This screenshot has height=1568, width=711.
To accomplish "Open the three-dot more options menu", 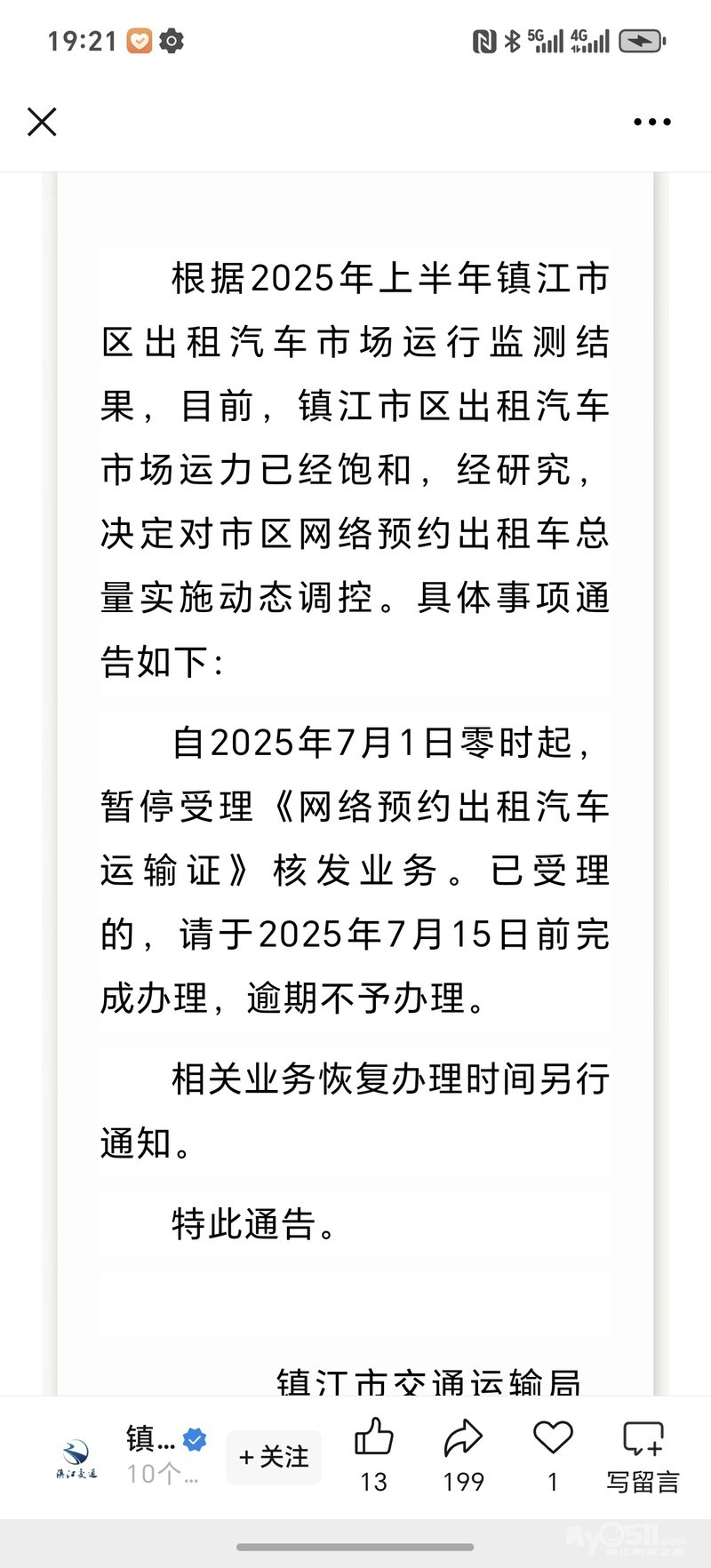I will point(652,122).
